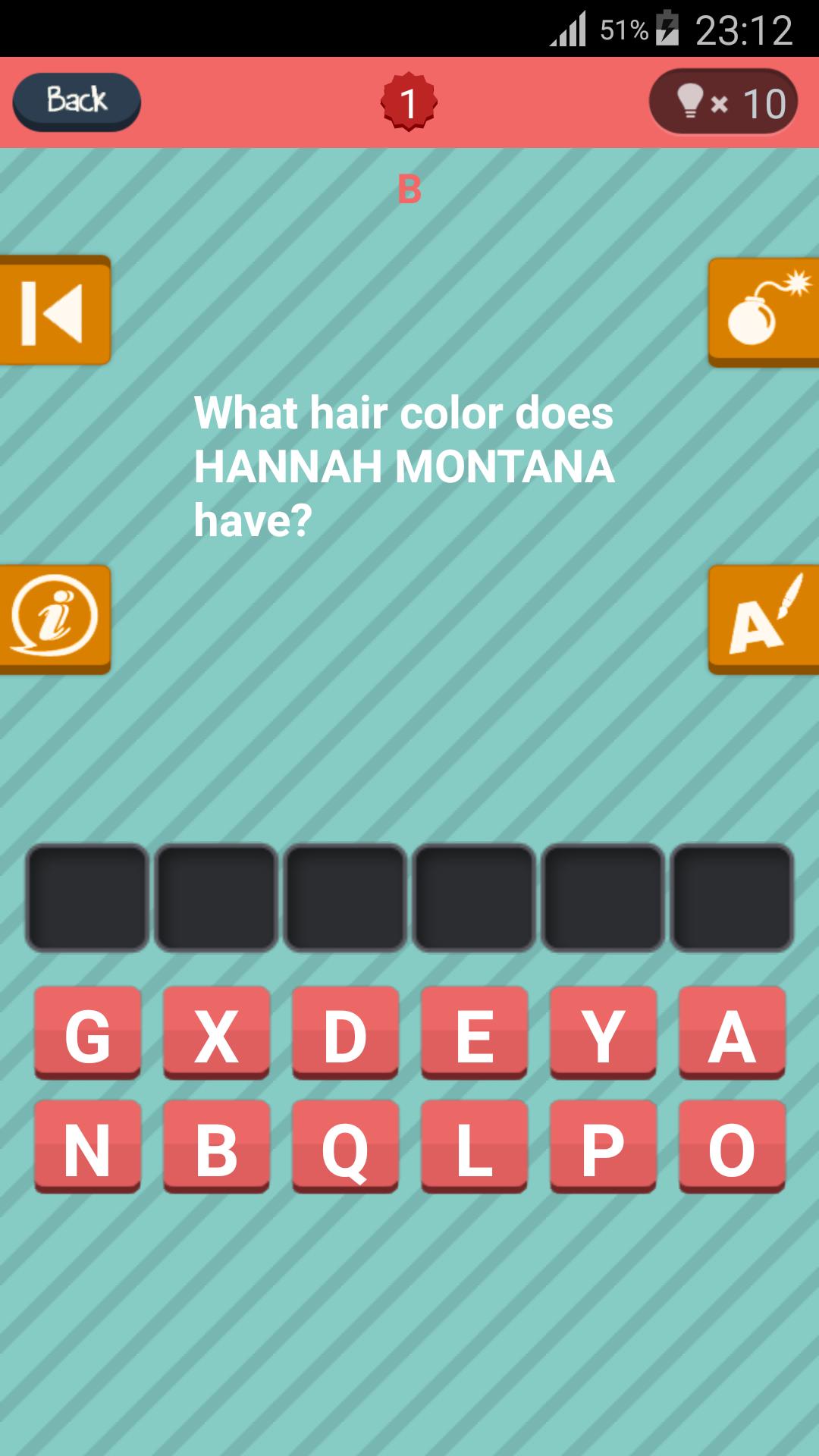The height and width of the screenshot is (1456, 819).
Task: Tap the first empty answer slot
Action: point(87,898)
